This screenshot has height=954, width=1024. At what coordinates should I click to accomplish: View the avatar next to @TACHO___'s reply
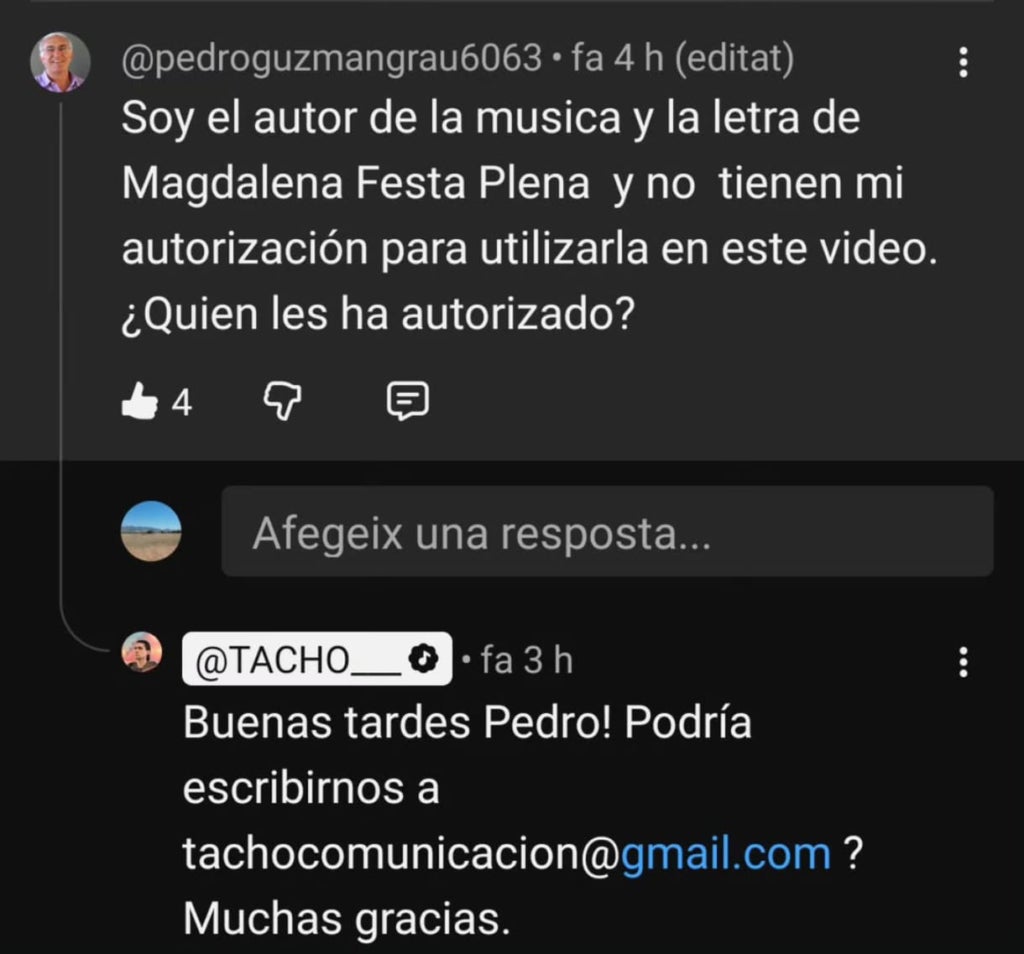click(142, 653)
